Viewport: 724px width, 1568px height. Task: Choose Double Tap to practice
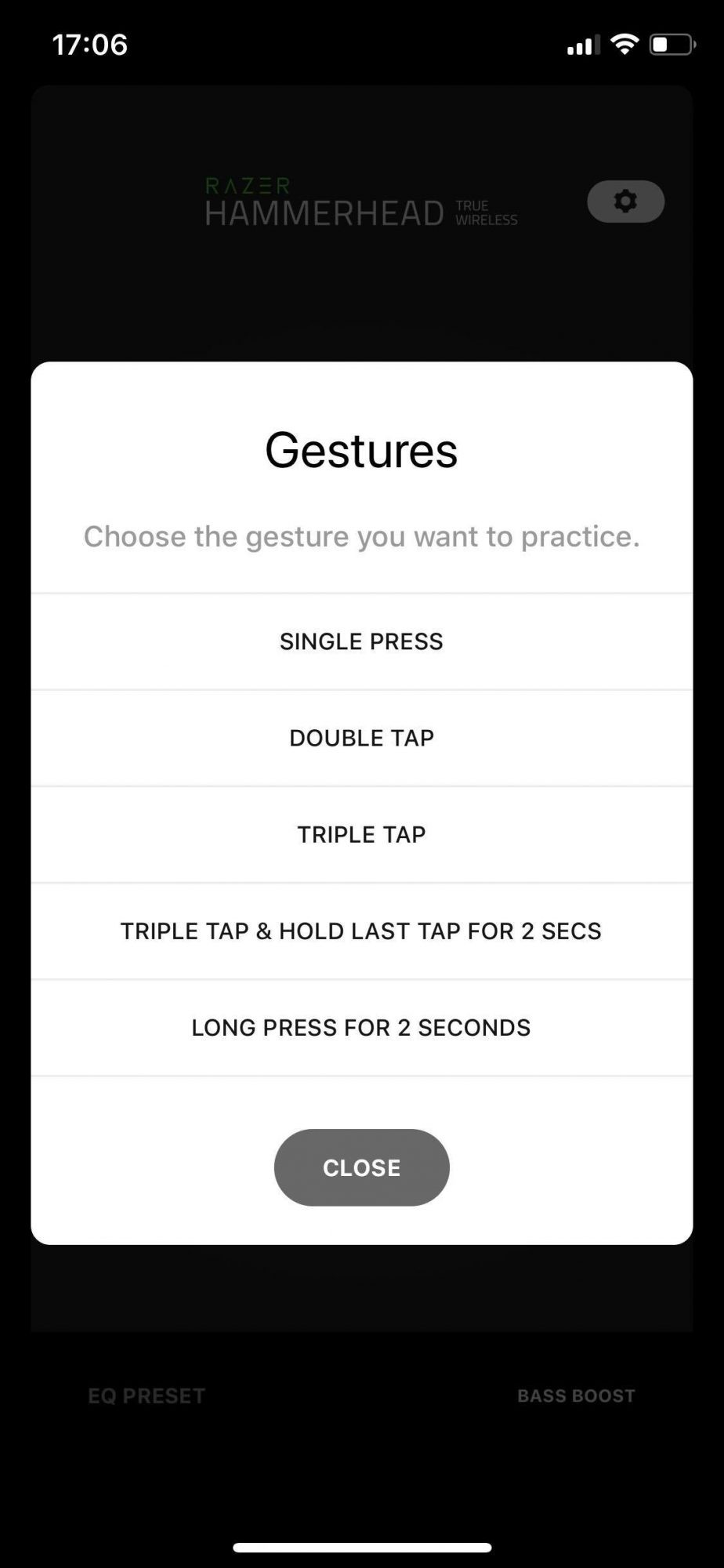tap(361, 738)
